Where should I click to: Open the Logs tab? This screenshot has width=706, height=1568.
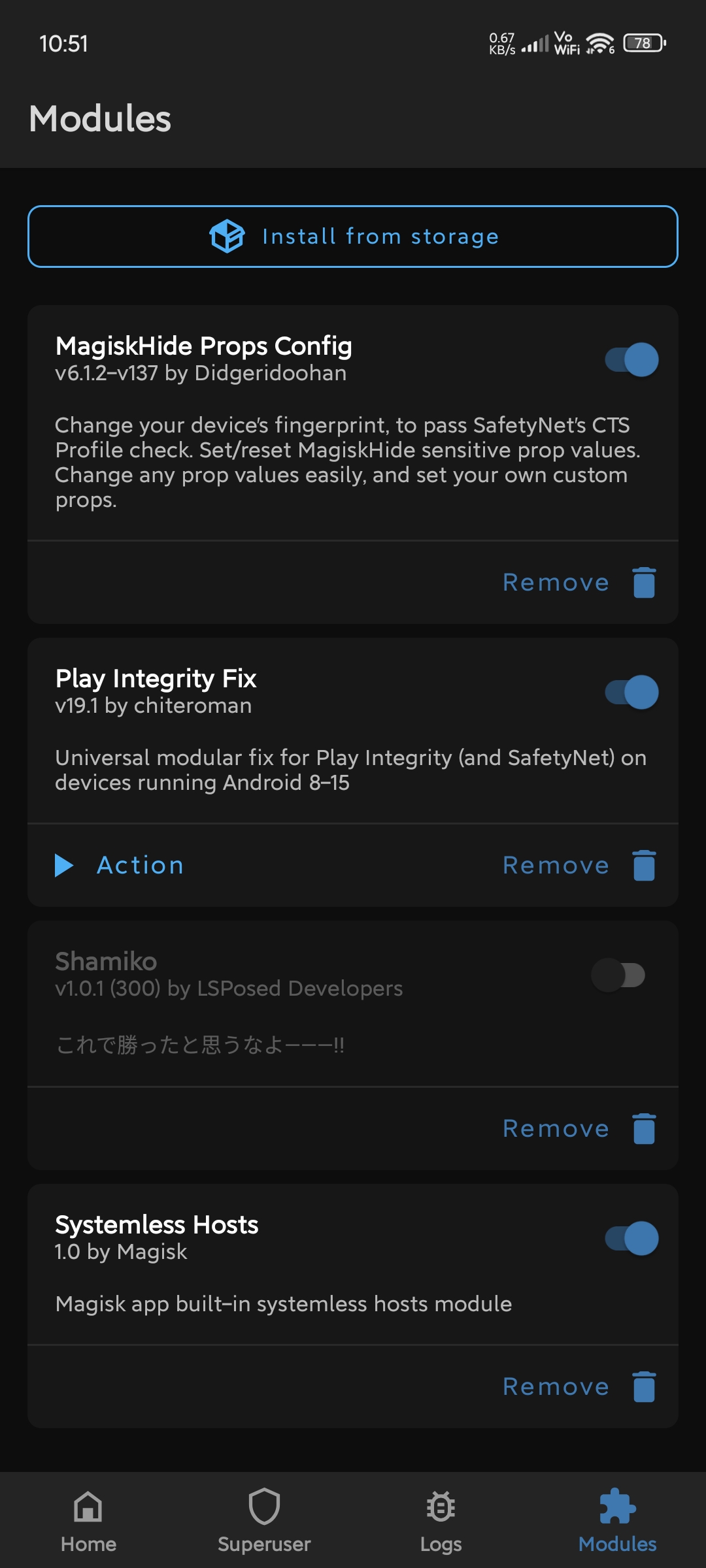click(x=441, y=1521)
